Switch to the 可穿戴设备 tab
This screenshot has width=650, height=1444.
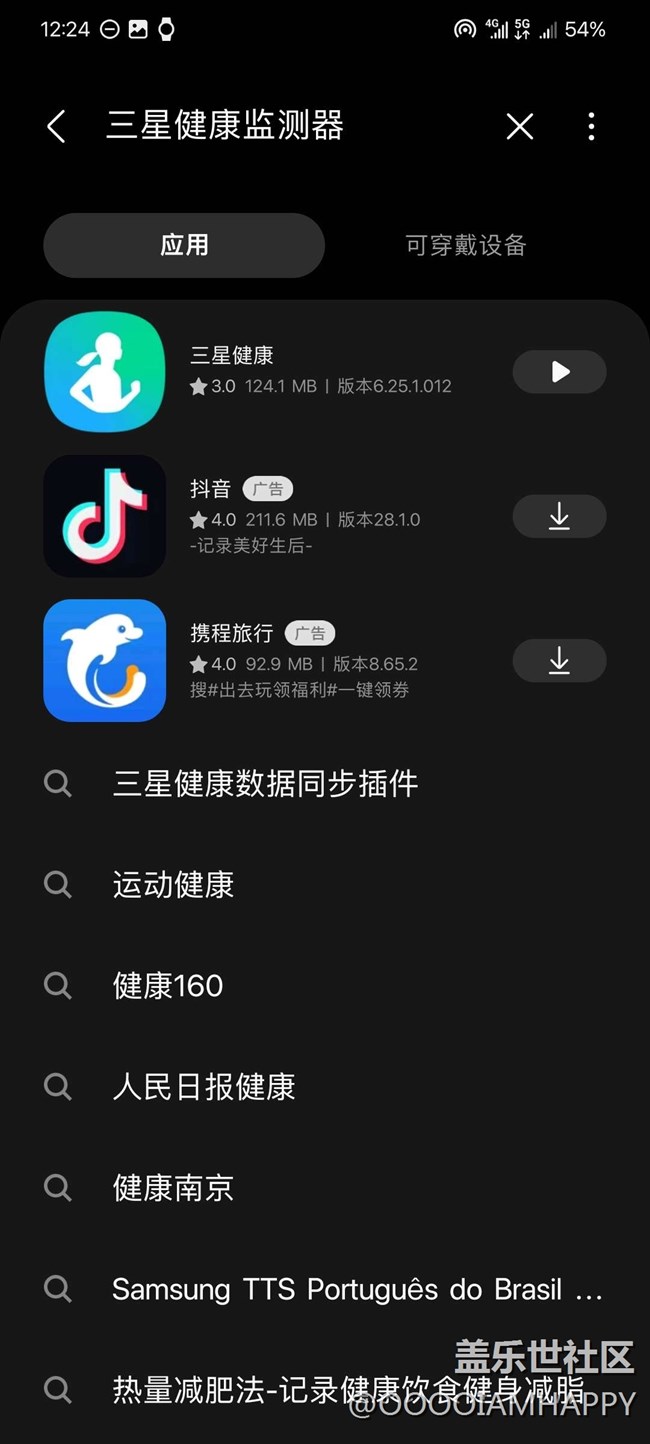pos(465,245)
